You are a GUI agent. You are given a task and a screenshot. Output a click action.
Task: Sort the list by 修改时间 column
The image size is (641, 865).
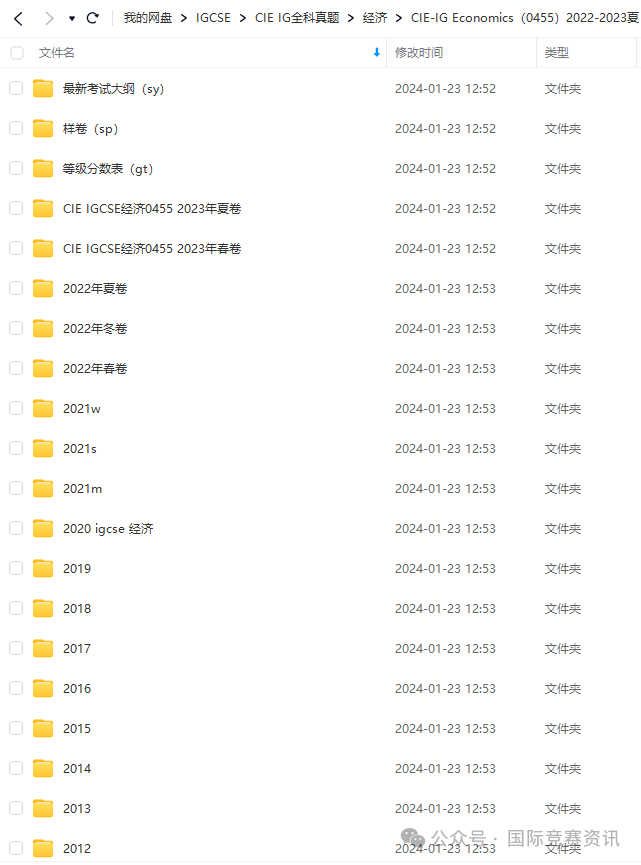pos(419,52)
